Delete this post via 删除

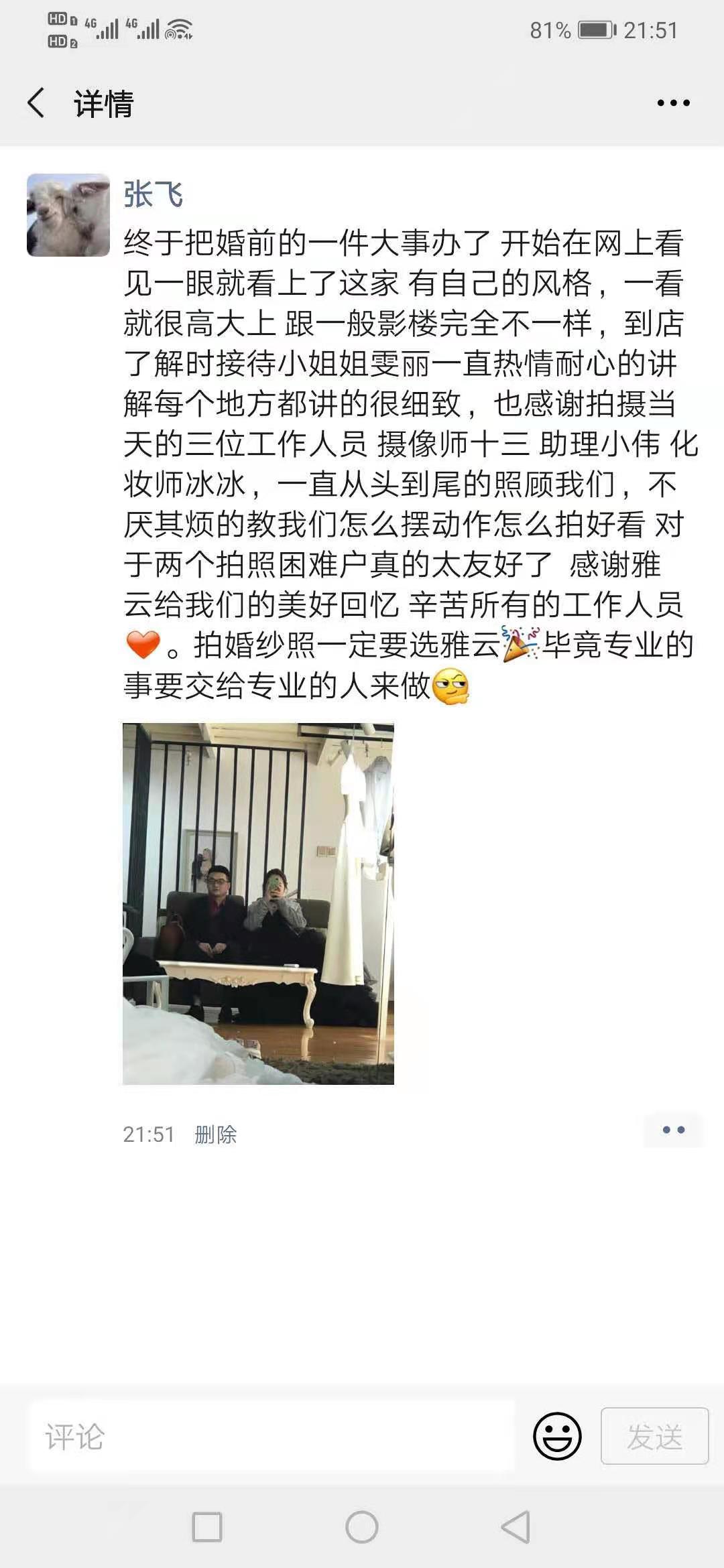[x=216, y=1134]
